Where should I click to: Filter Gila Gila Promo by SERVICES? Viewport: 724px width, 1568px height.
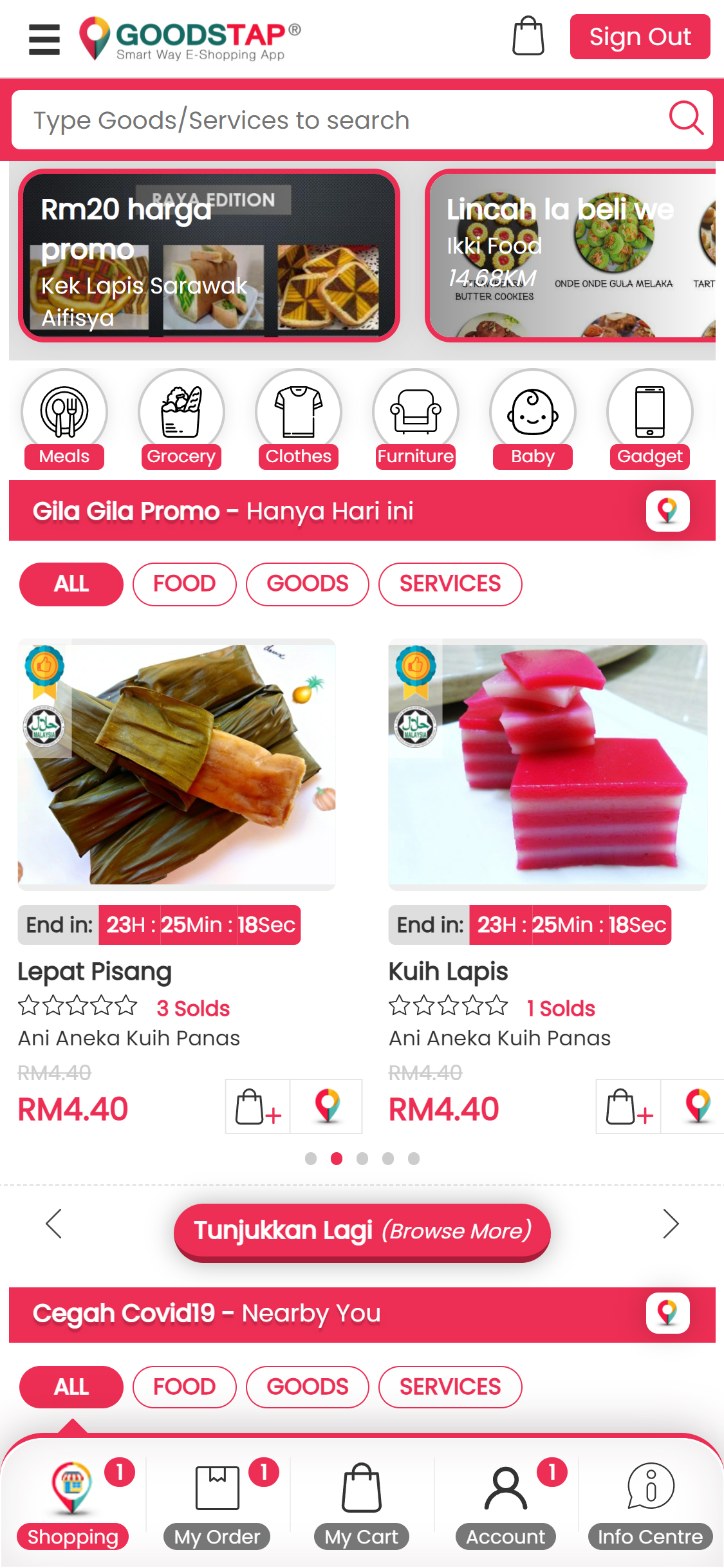point(450,584)
